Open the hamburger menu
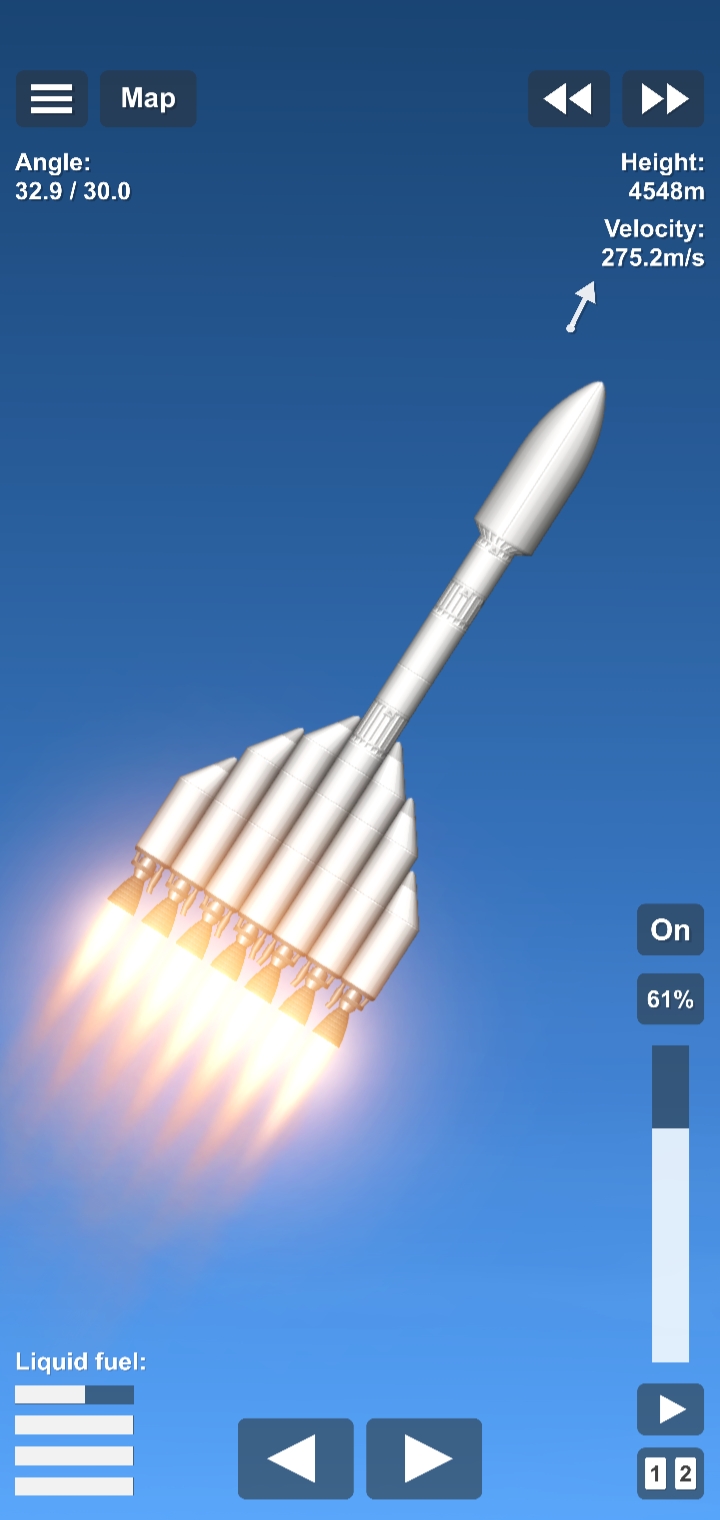Image resolution: width=720 pixels, height=1520 pixels. coord(51,99)
